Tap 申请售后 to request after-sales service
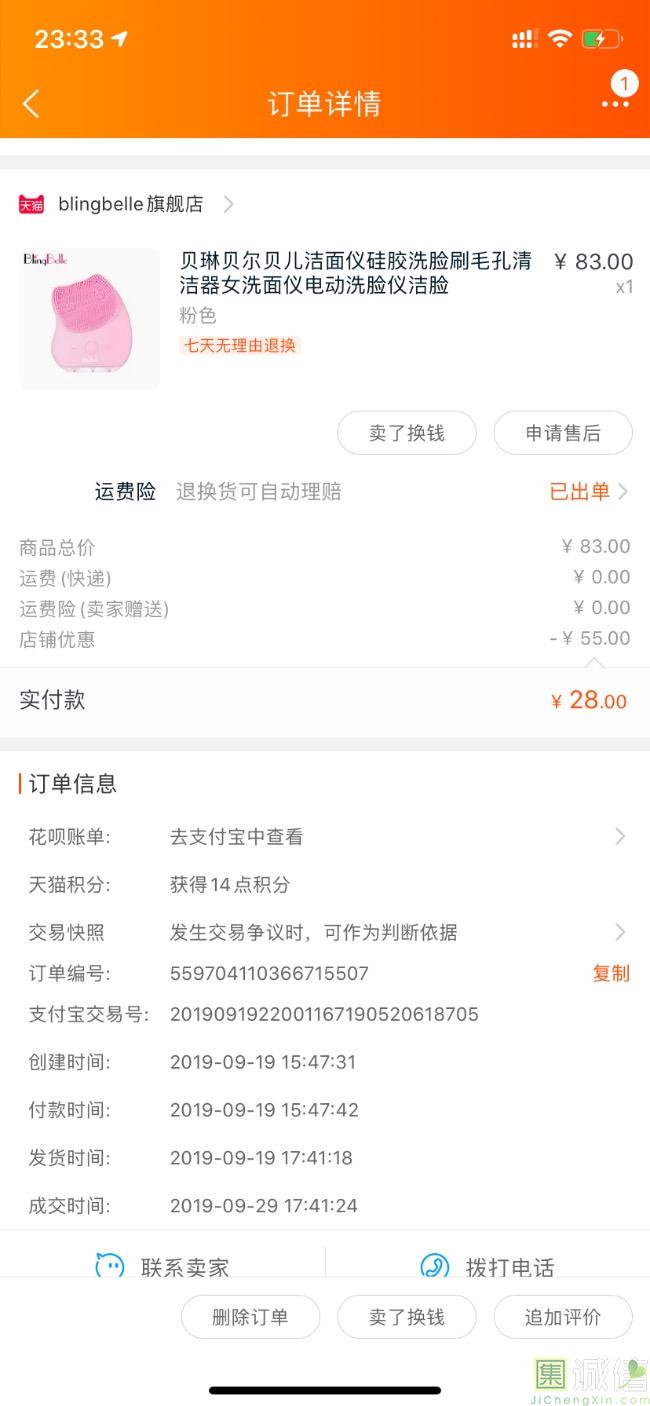 pos(563,433)
